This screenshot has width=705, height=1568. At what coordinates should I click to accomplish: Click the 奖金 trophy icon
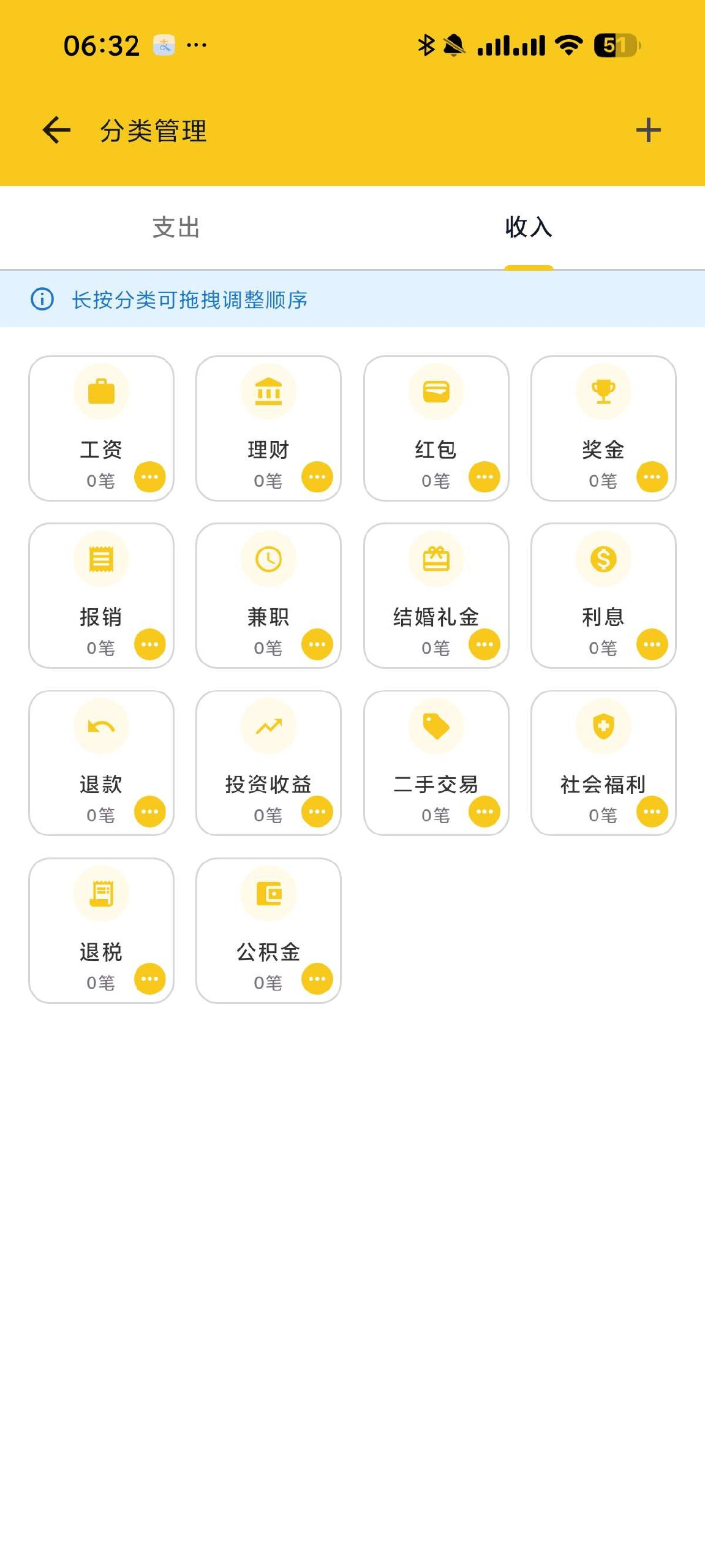603,391
